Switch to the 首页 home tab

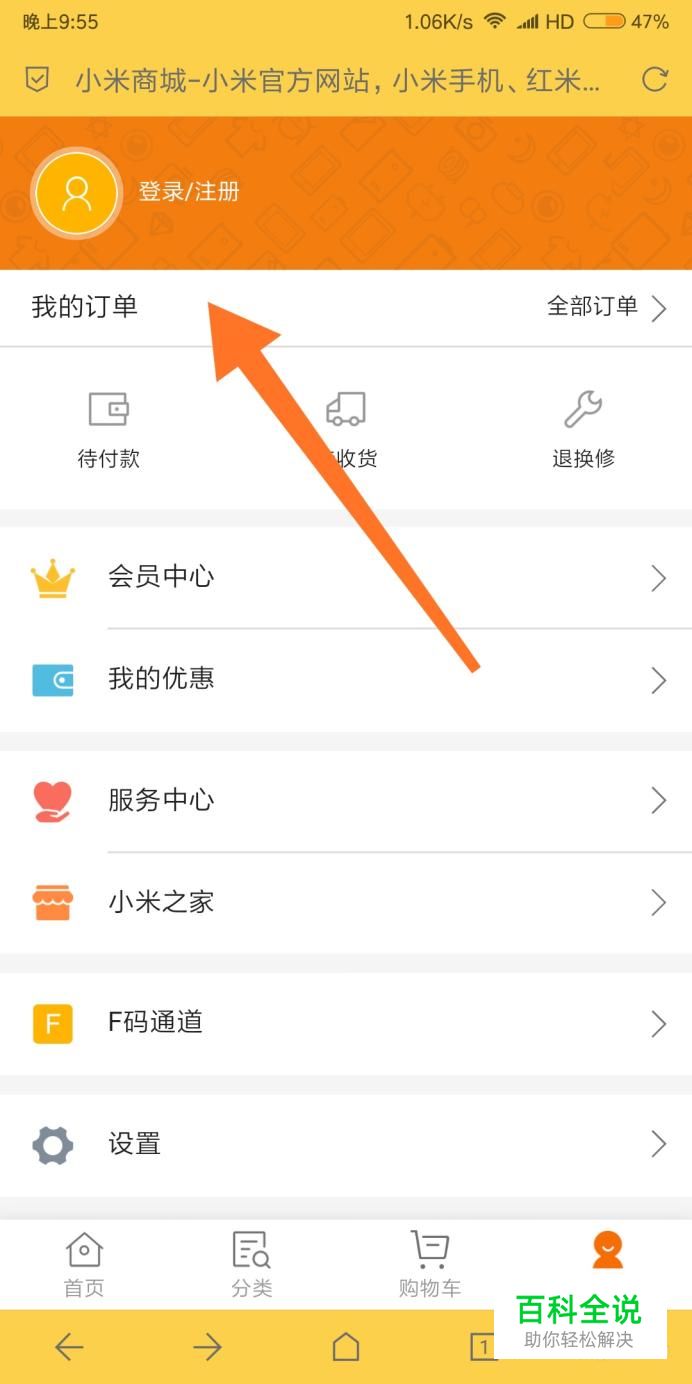coord(84,1264)
